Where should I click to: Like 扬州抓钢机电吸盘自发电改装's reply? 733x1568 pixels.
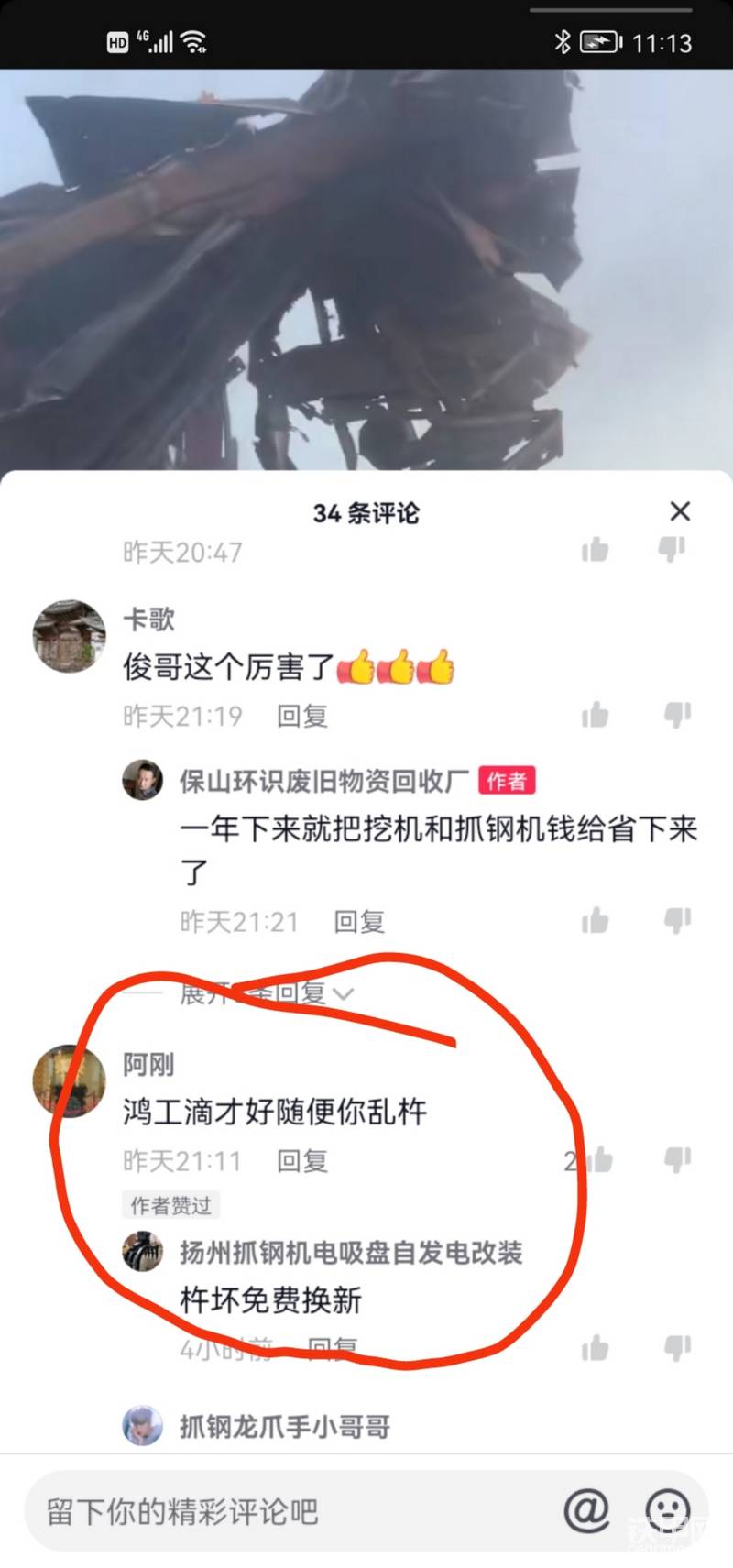click(x=595, y=1348)
